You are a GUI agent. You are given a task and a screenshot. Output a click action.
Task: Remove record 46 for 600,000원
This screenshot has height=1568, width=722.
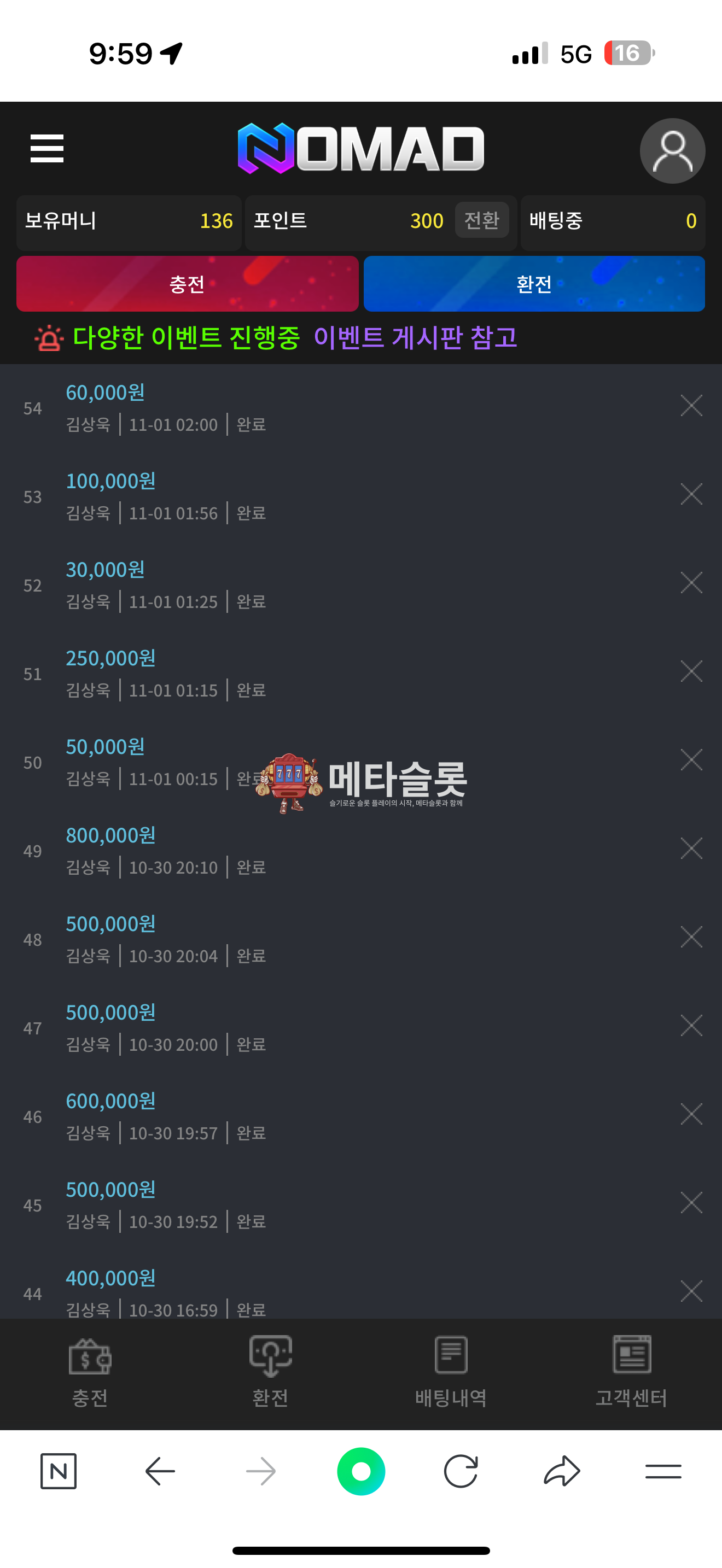691,1114
